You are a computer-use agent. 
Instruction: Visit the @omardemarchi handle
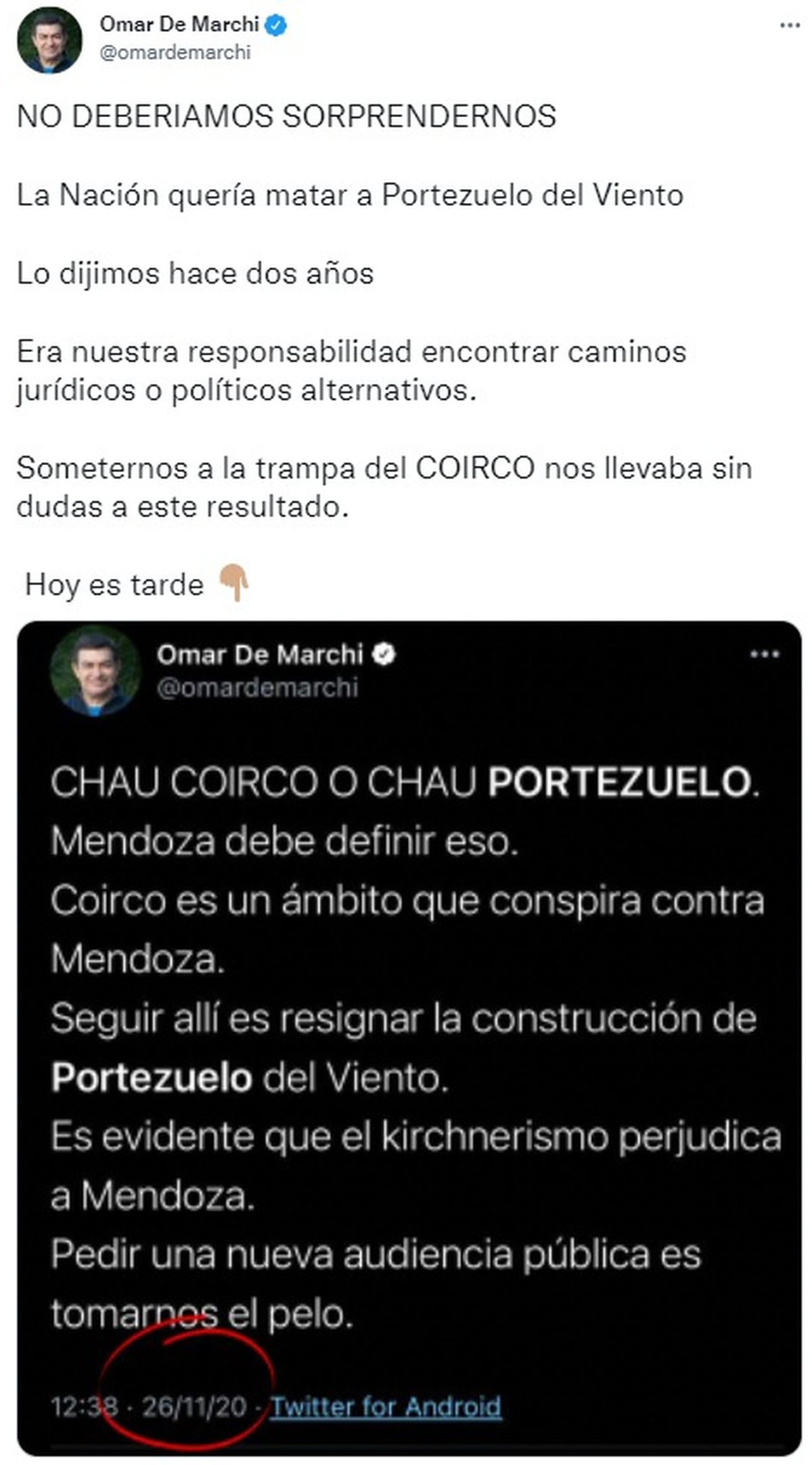(x=175, y=53)
